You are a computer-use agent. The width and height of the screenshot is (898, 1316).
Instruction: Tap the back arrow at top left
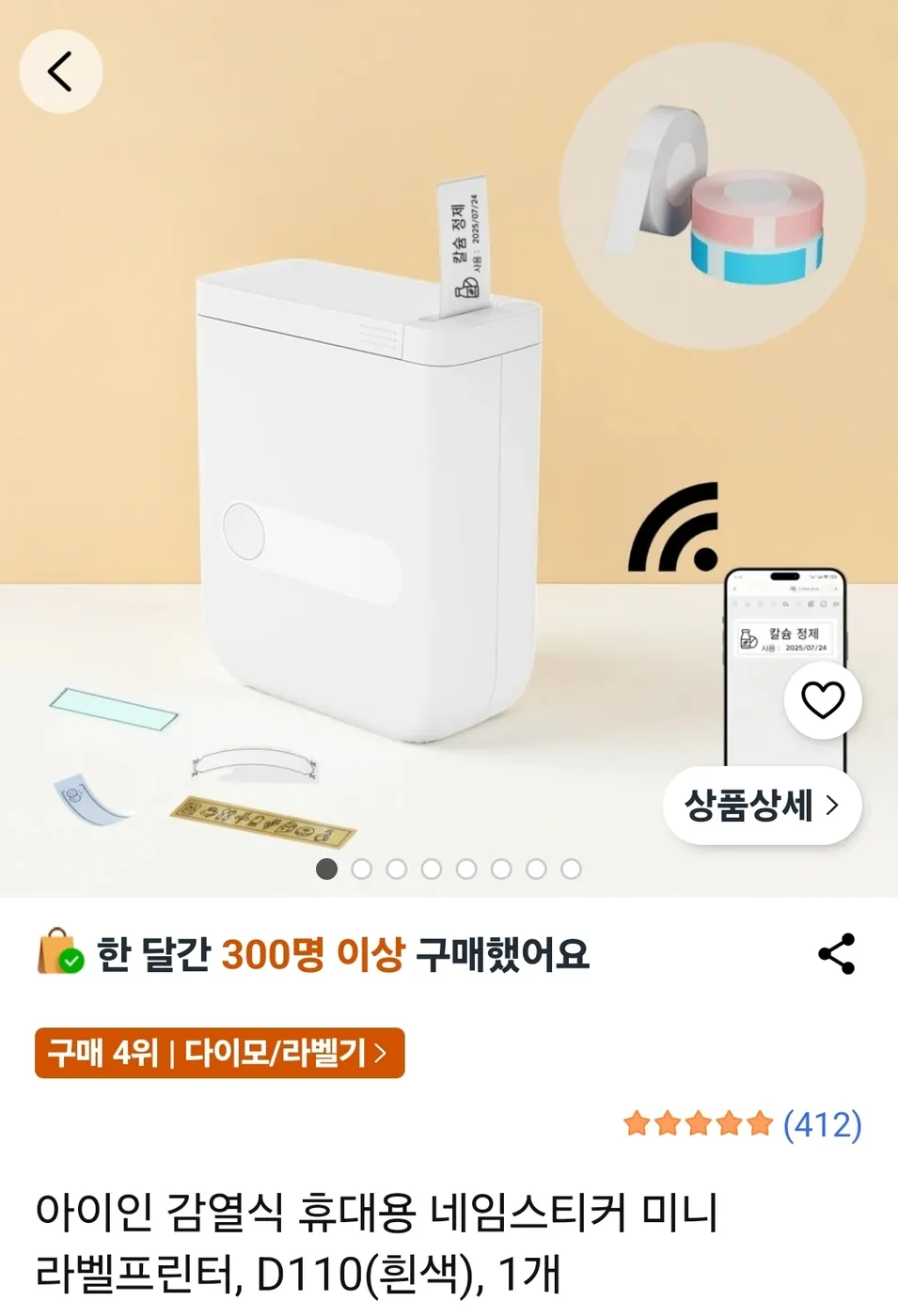(60, 71)
